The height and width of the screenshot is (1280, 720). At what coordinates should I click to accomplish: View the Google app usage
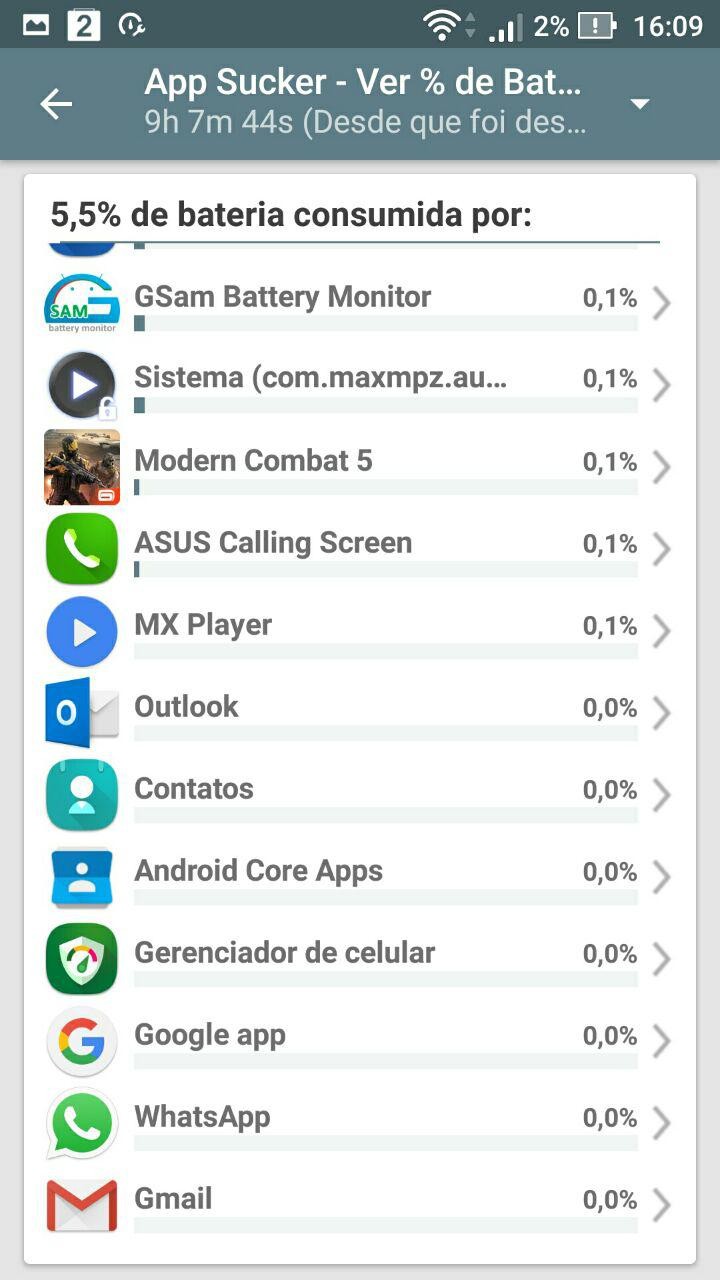click(360, 1041)
